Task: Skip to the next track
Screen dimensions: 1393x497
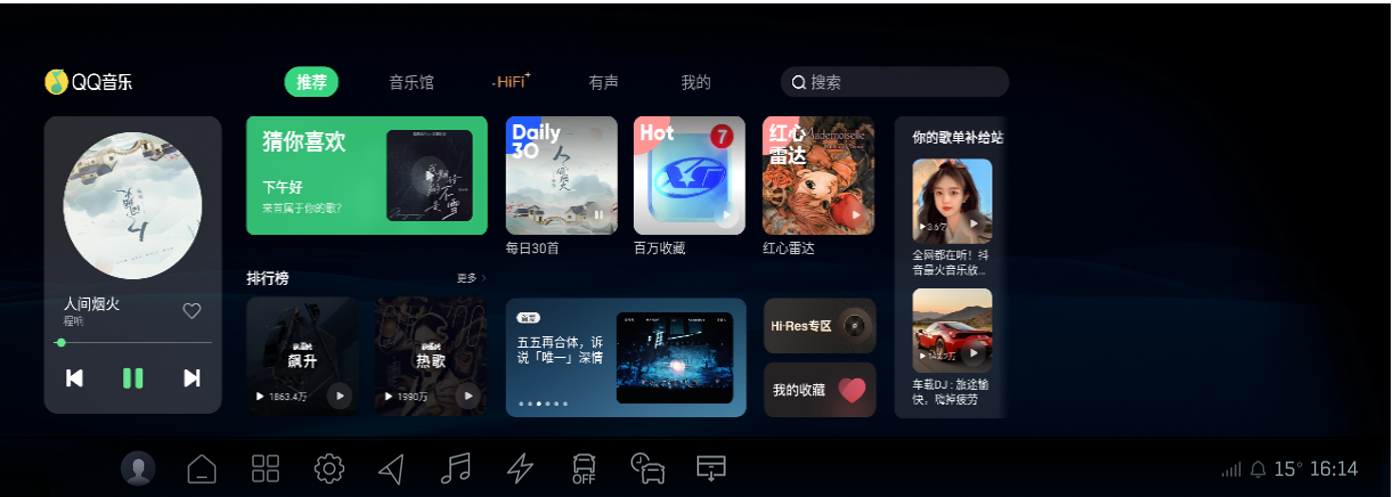Action: point(191,378)
